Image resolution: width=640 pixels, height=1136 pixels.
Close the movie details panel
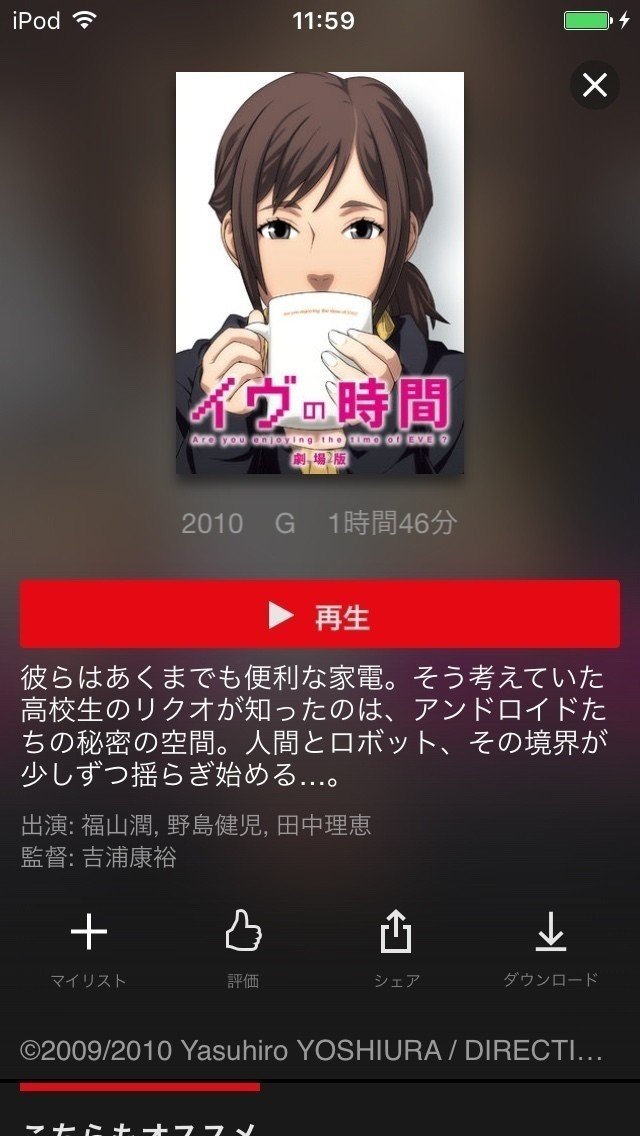(x=594, y=85)
